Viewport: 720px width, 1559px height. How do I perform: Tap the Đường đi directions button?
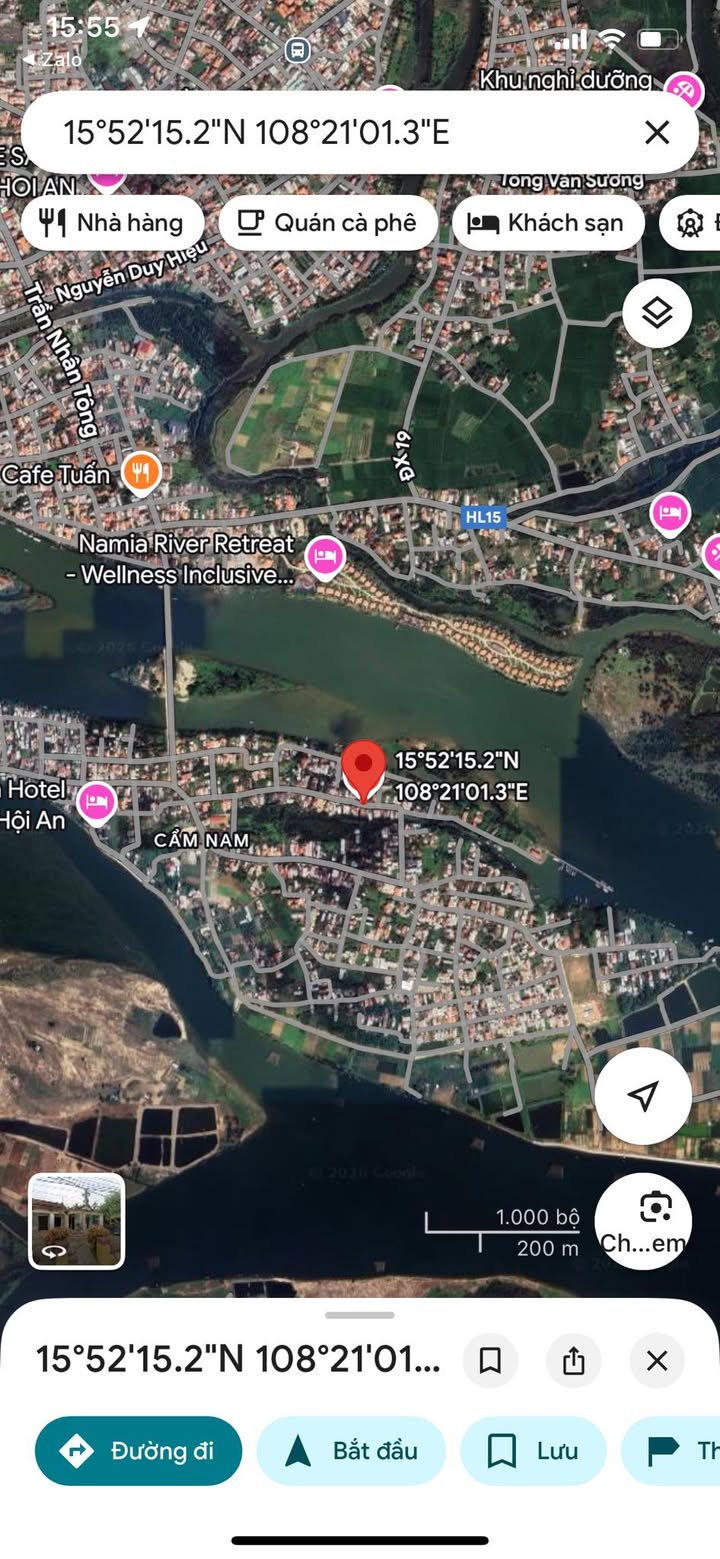[138, 1451]
